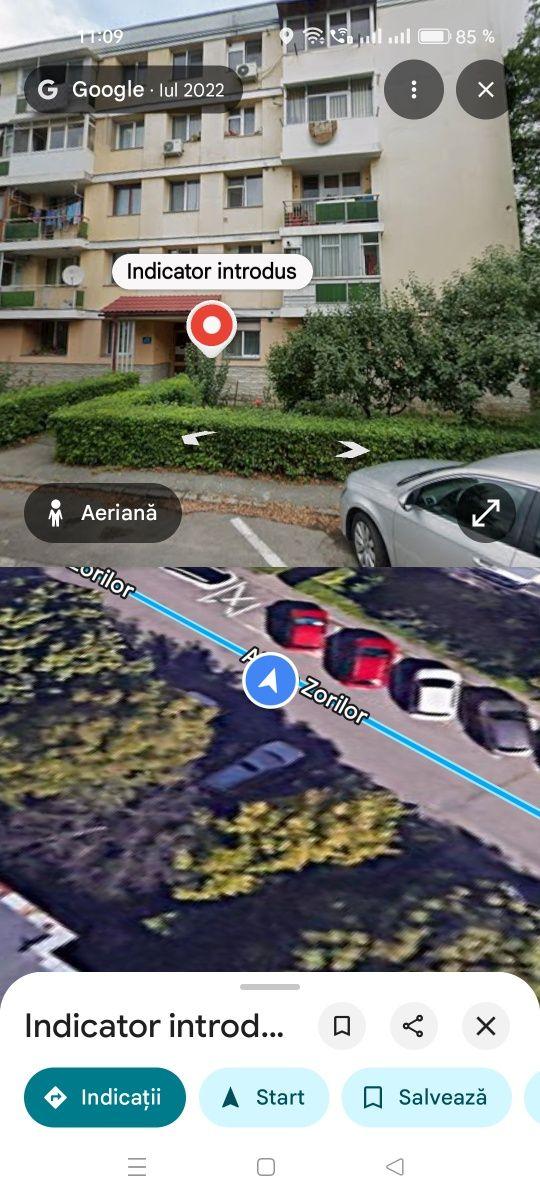Expand Street View to full screen
540x1200 pixels.
coord(486,513)
